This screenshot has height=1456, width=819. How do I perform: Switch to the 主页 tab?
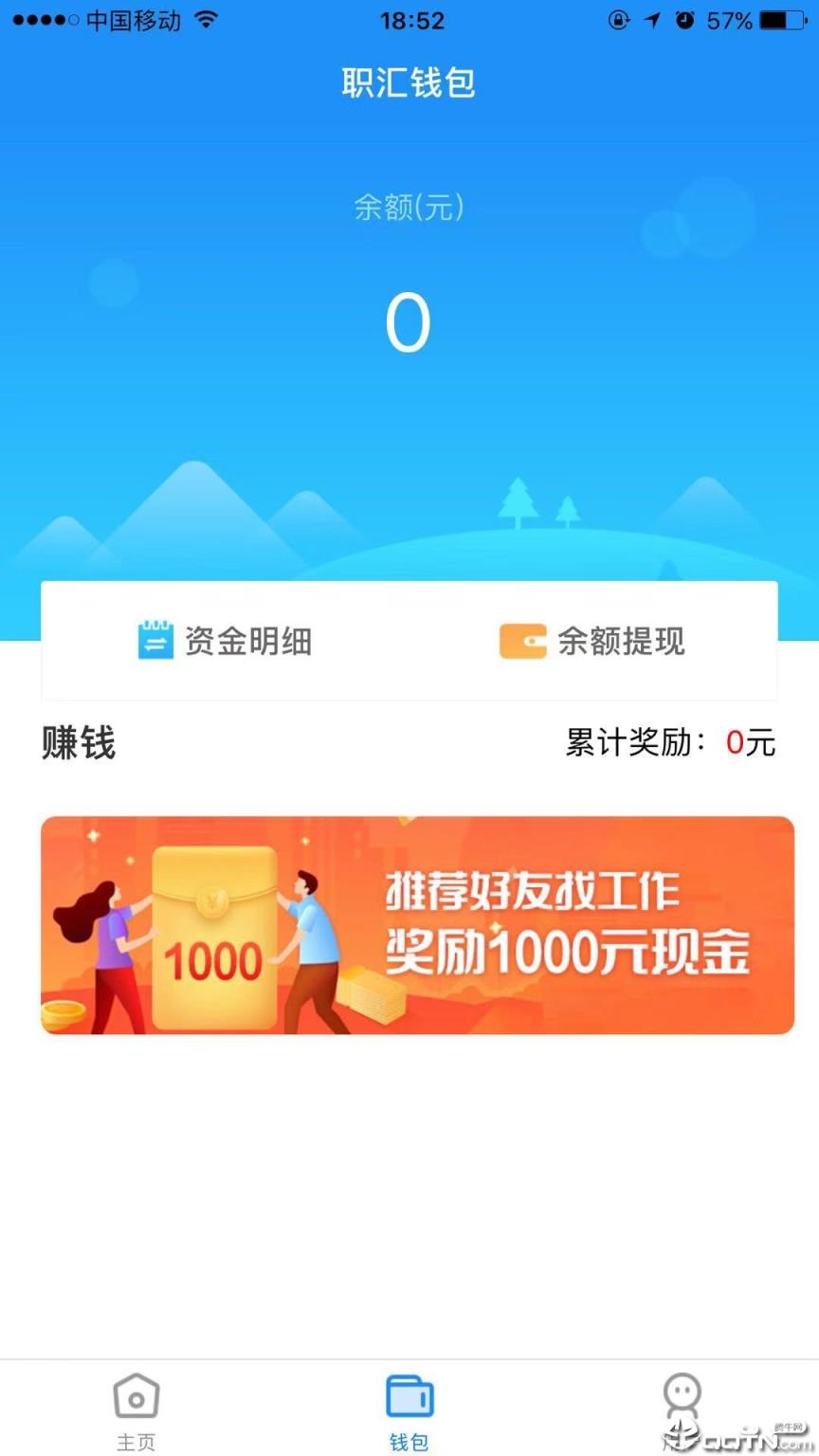point(136,1410)
